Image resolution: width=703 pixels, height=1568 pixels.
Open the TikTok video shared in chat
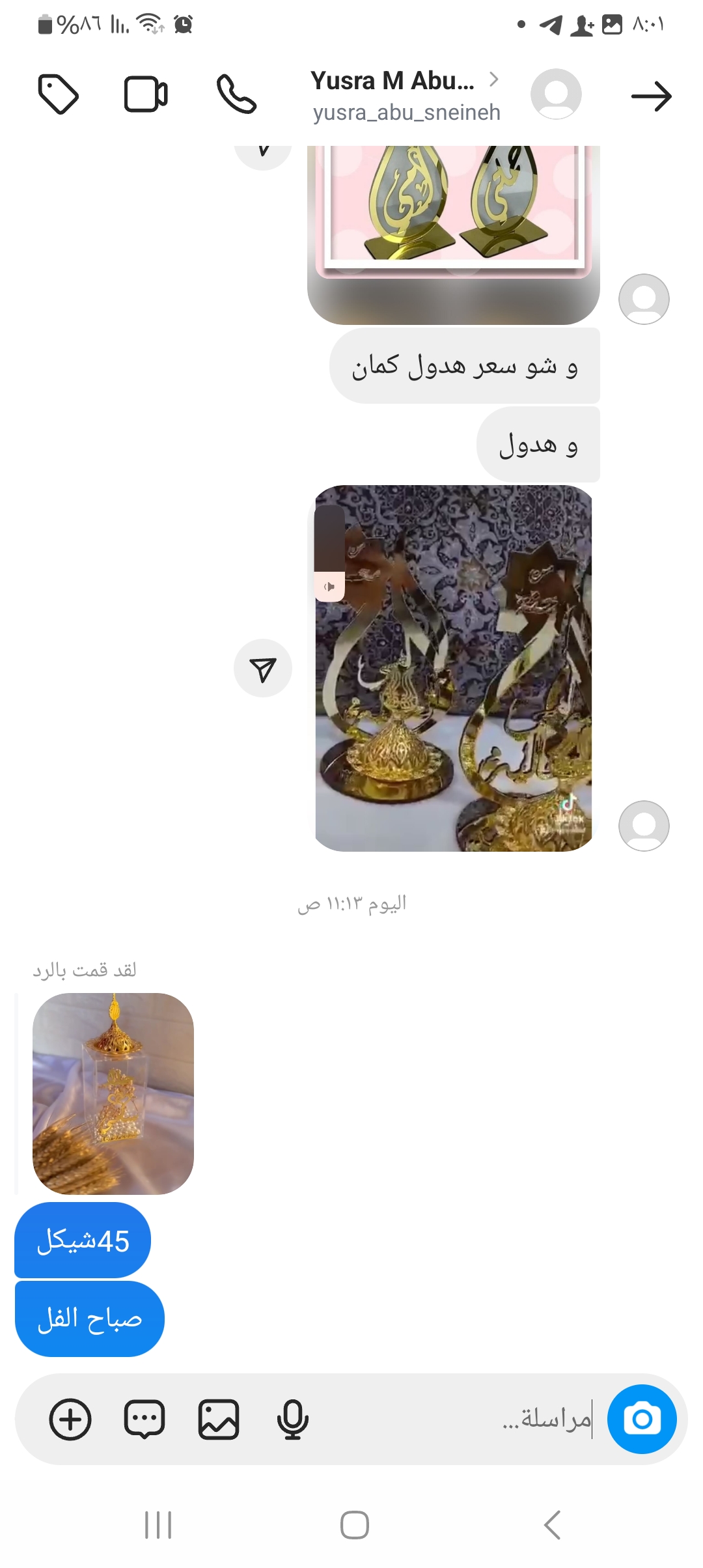point(453,668)
